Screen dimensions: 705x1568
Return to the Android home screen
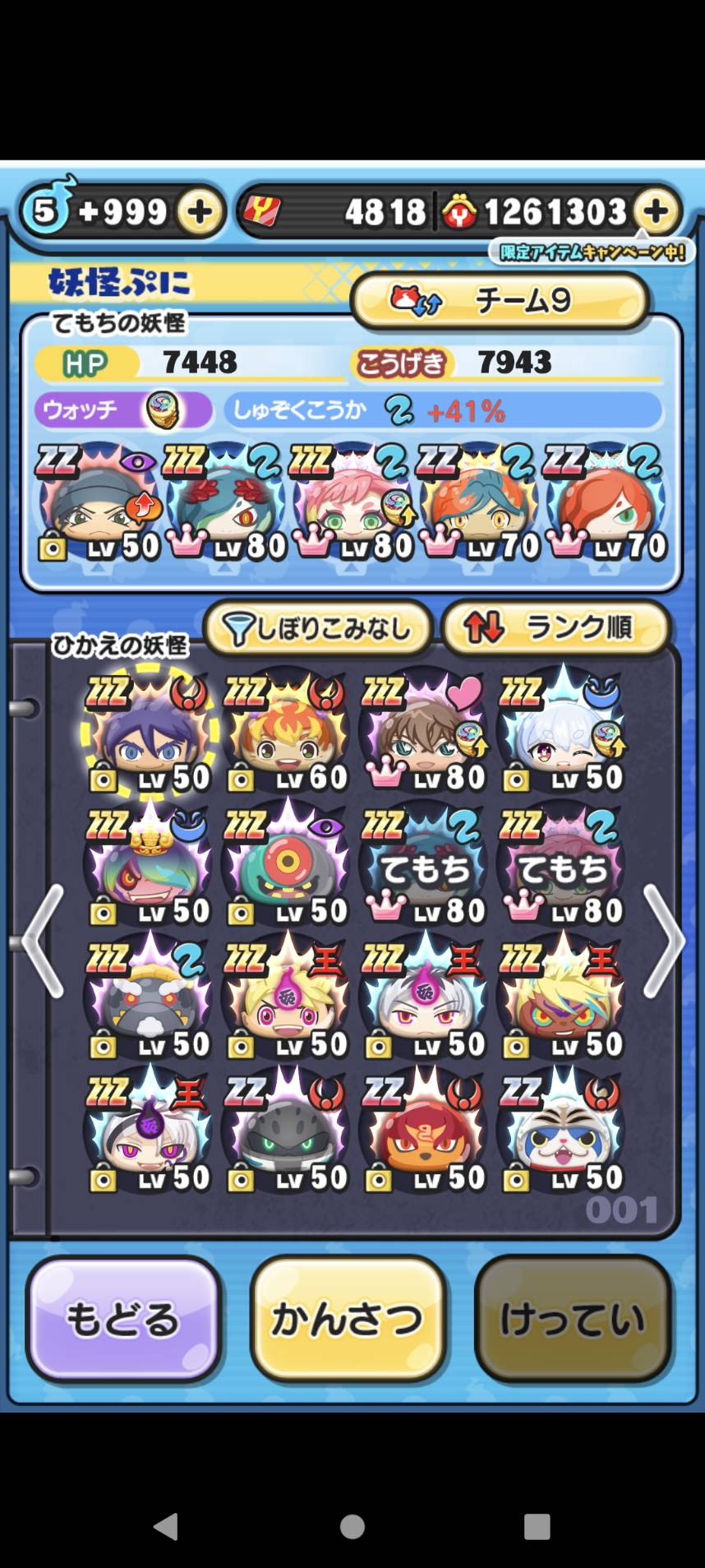pyautogui.click(x=352, y=1527)
